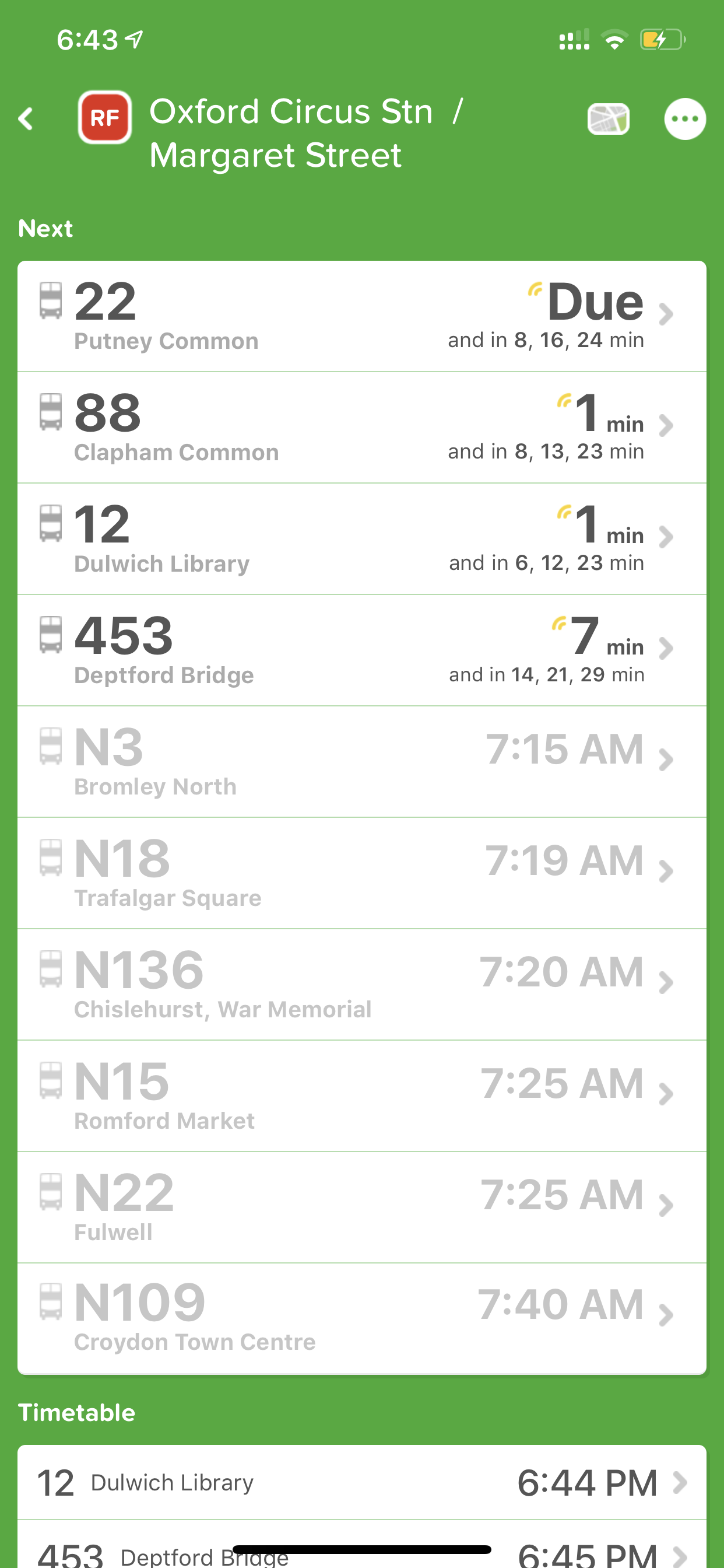Open the three-dot more options menu
The width and height of the screenshot is (724, 1568).
tap(684, 118)
